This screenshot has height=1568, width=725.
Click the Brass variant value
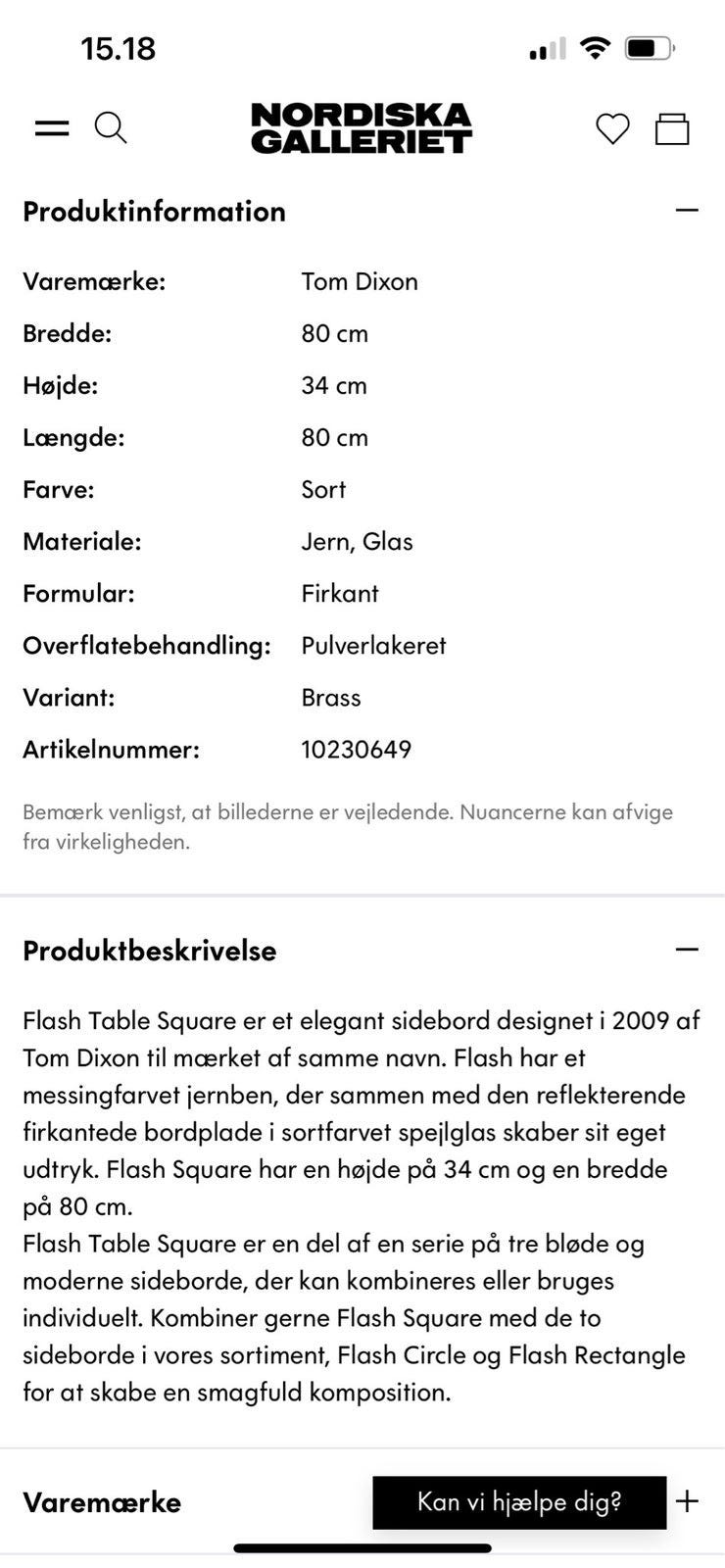point(331,698)
